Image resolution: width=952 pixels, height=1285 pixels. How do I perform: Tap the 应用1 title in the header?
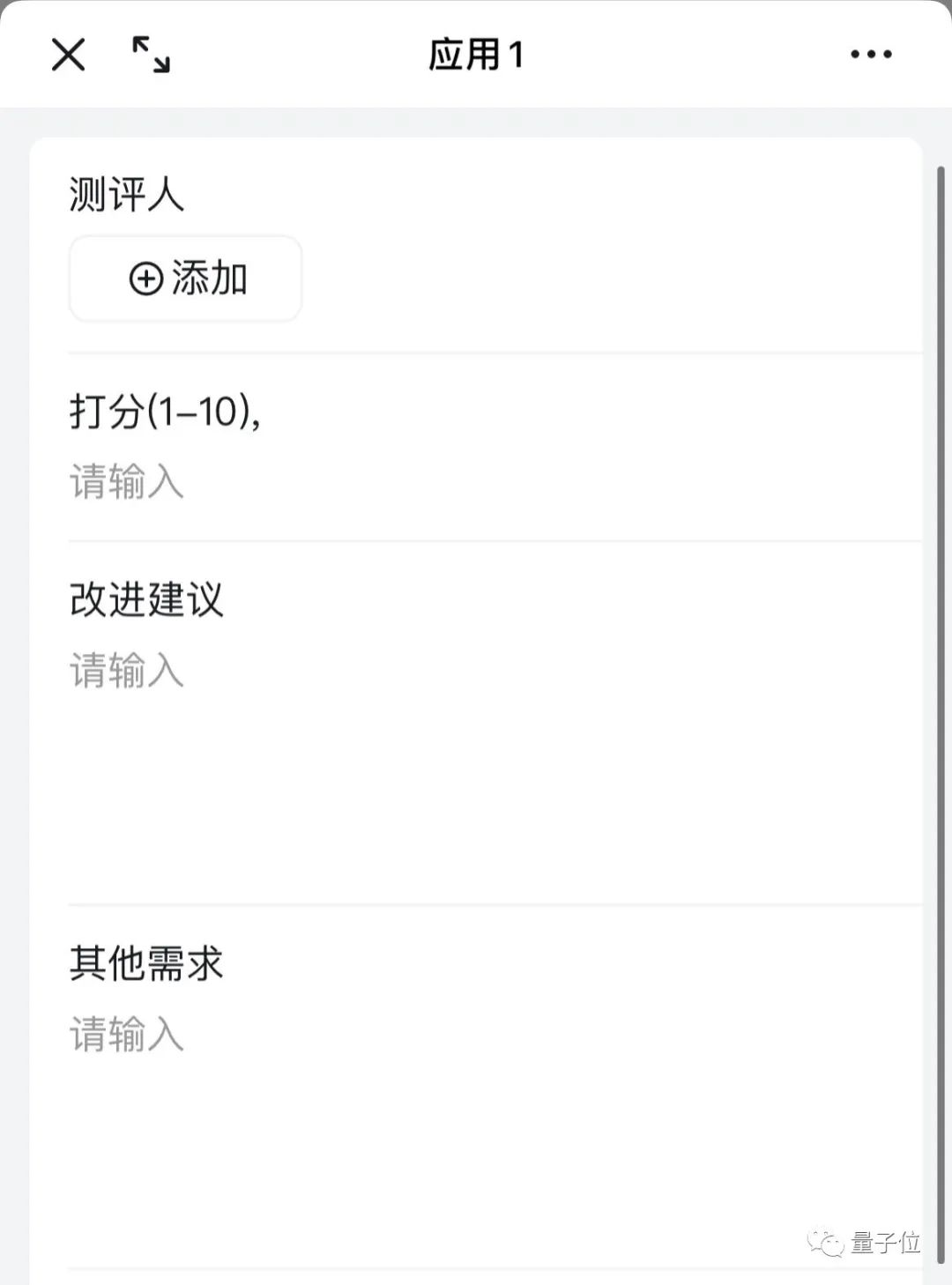point(476,53)
